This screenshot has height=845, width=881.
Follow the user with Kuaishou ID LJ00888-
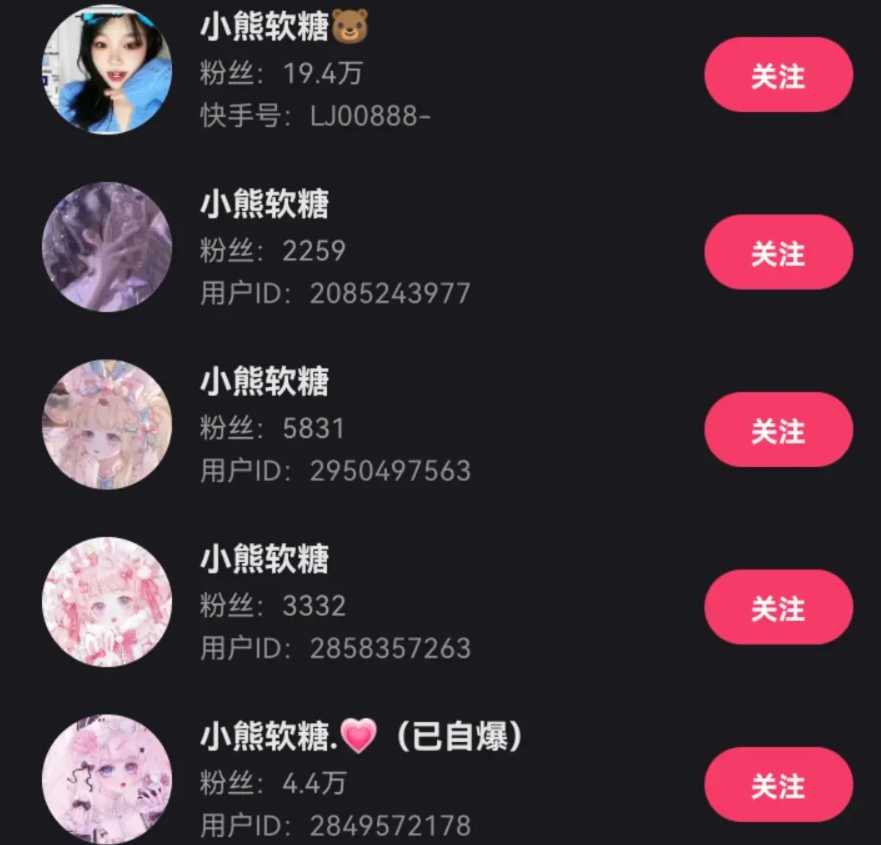click(x=778, y=75)
